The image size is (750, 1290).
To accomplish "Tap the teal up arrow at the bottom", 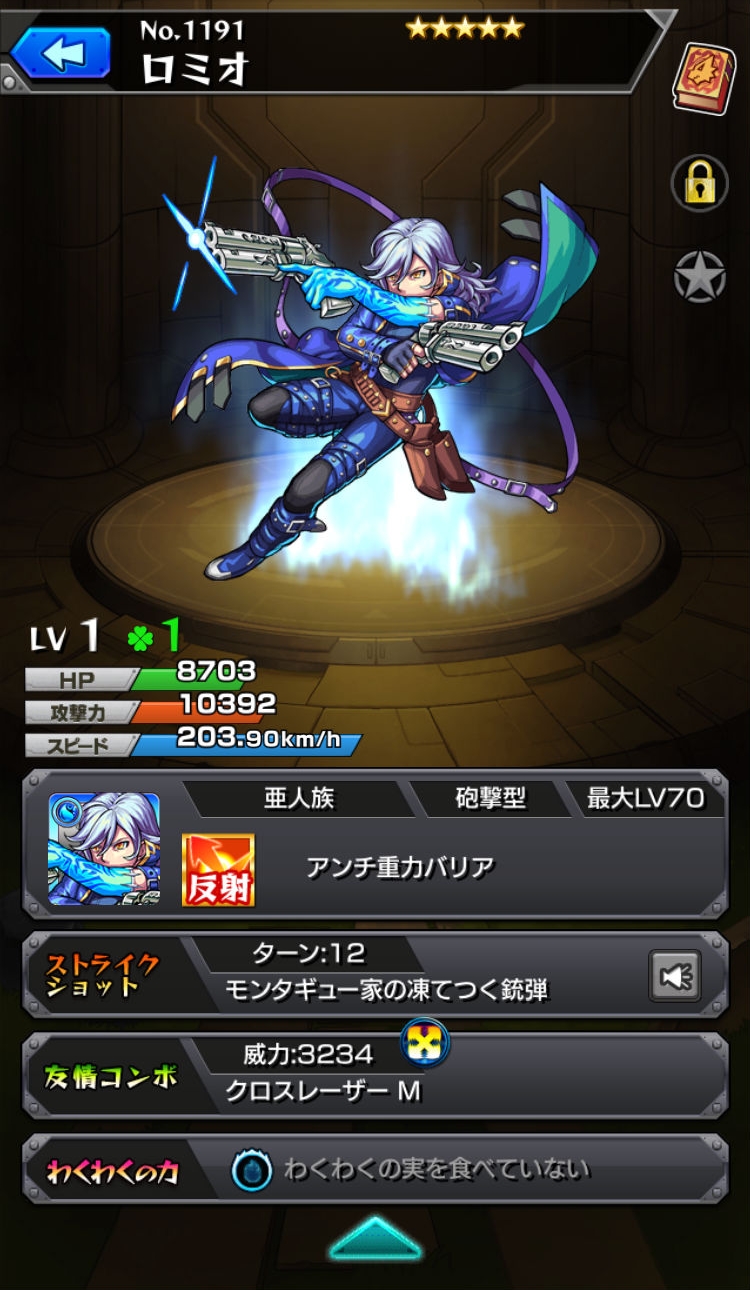I will (375, 1240).
